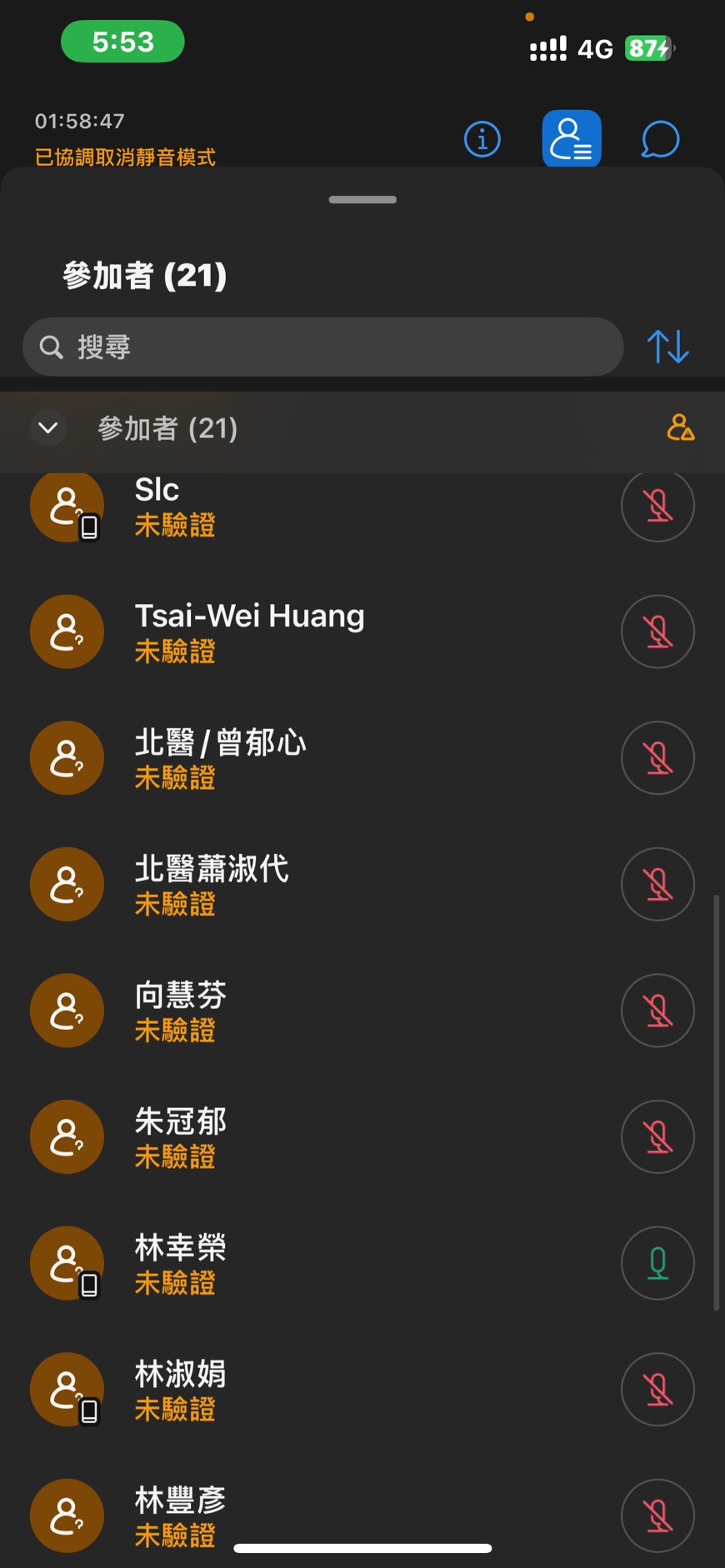The image size is (725, 1568).
Task: Unmute 林豐彥 microphone
Action: click(x=657, y=1516)
